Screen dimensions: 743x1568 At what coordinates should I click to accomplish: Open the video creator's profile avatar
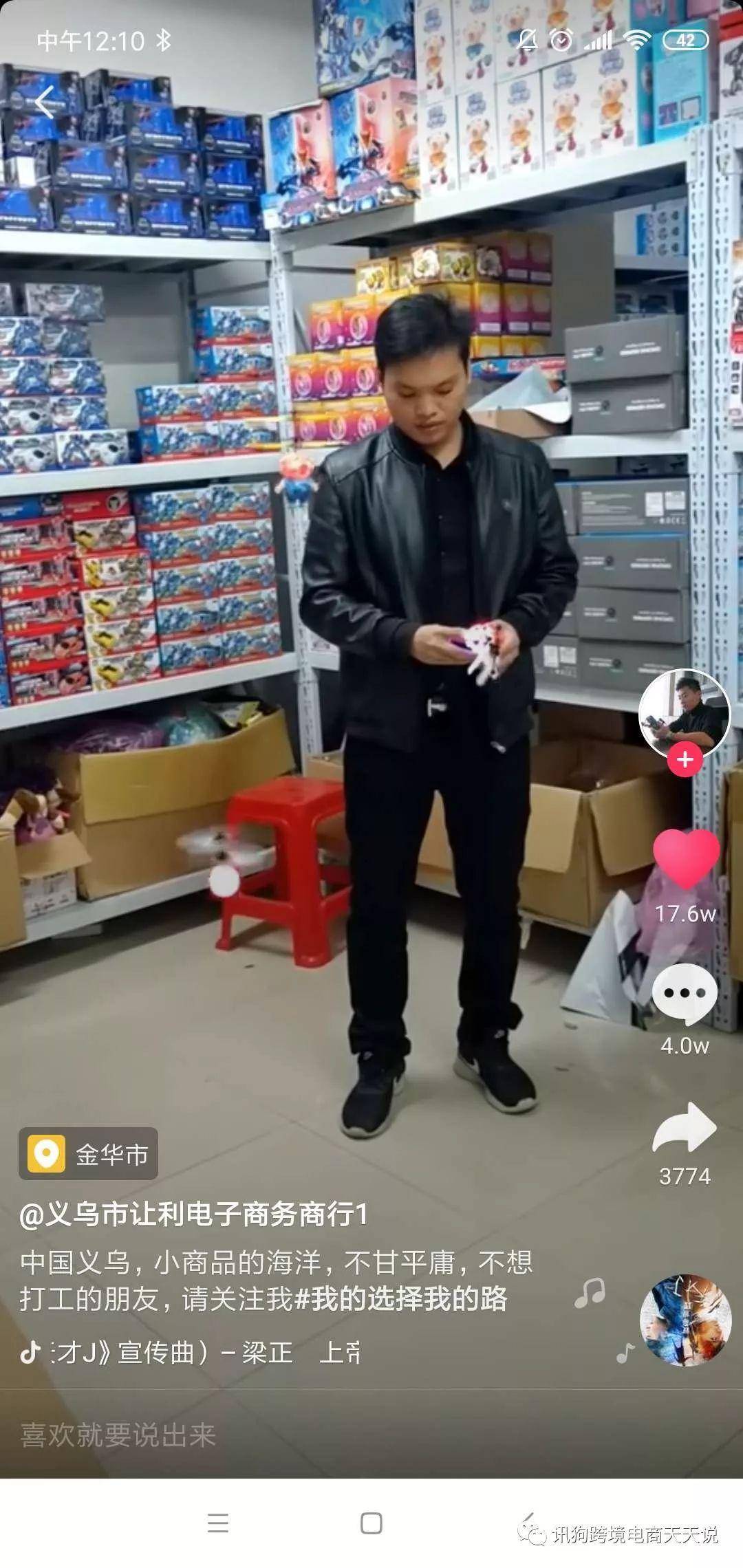tap(684, 713)
